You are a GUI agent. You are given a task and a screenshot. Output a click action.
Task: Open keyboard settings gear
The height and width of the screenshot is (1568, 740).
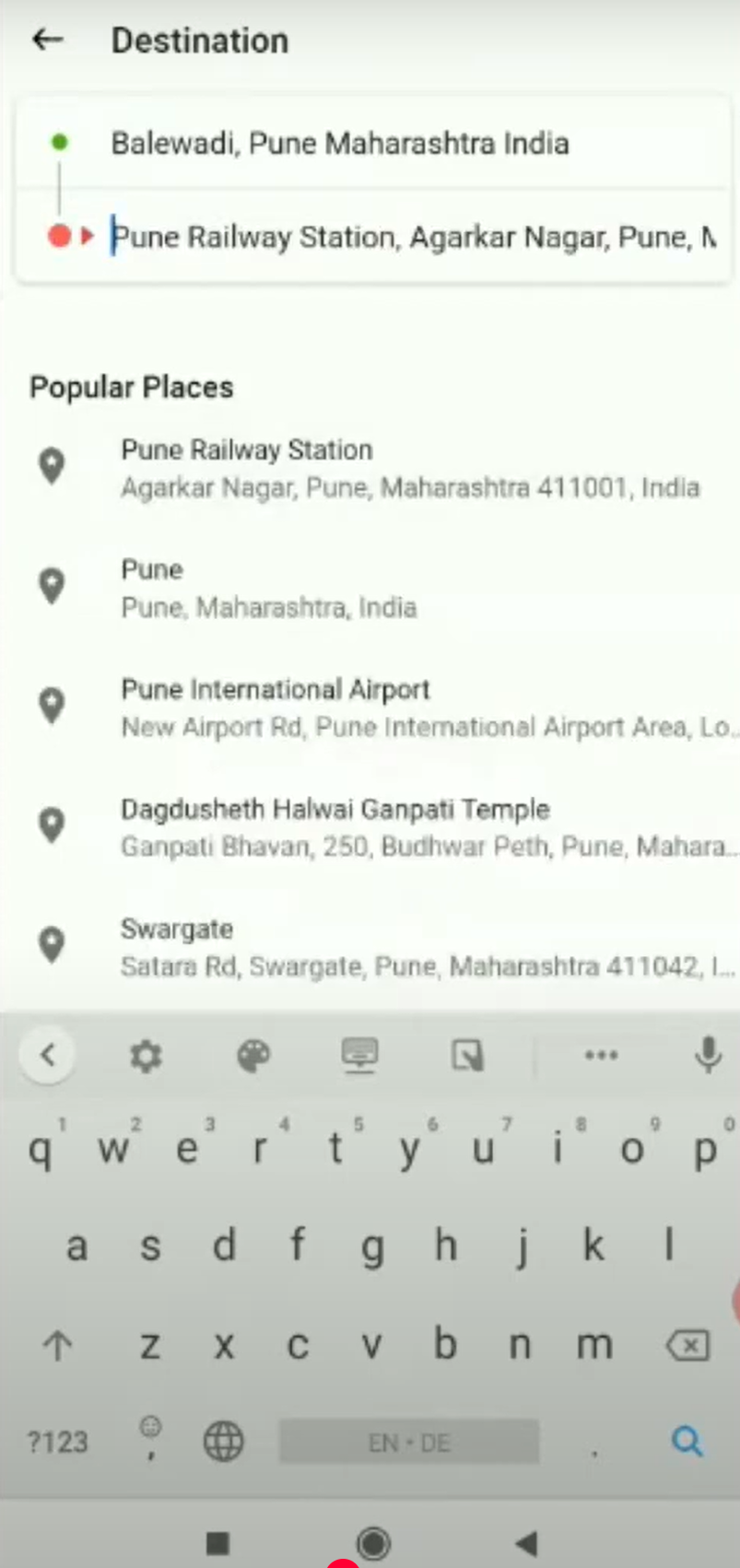click(x=146, y=1056)
